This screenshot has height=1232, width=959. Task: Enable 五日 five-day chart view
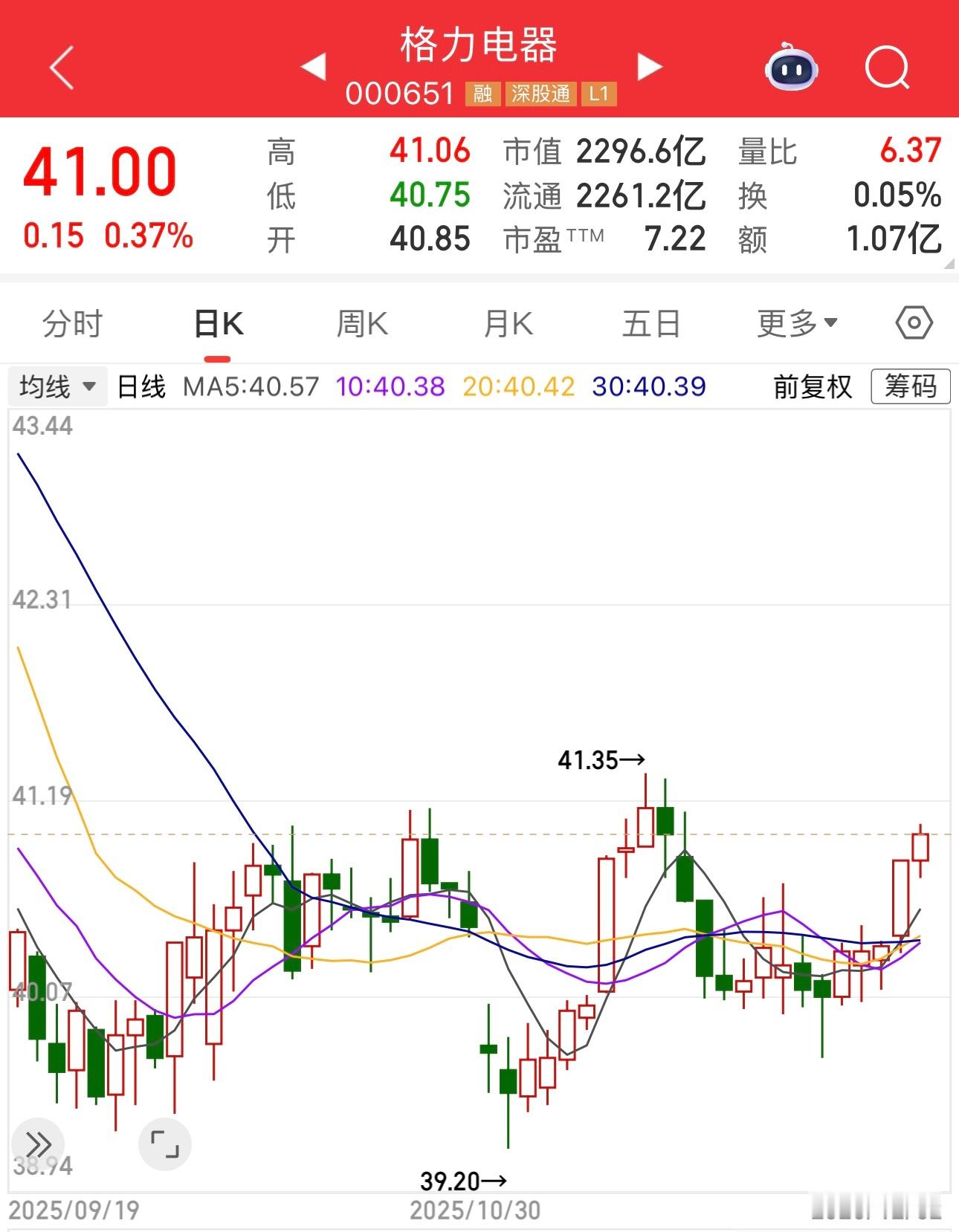coord(652,322)
